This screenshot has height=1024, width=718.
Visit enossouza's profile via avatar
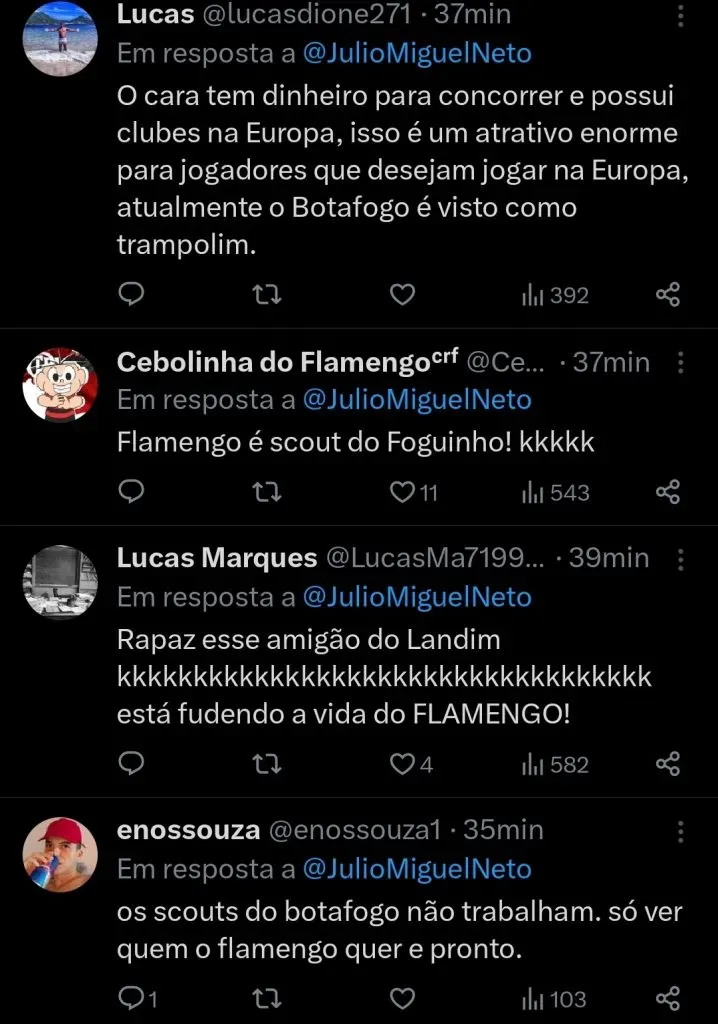pos(60,853)
